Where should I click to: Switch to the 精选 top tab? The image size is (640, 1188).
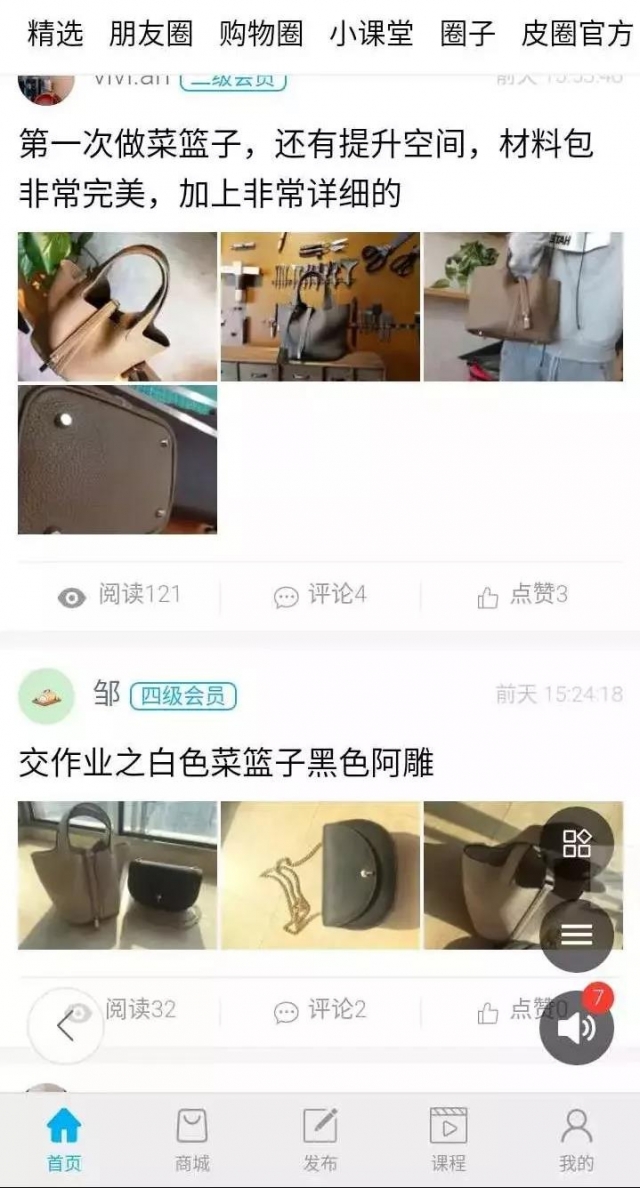tap(54, 33)
